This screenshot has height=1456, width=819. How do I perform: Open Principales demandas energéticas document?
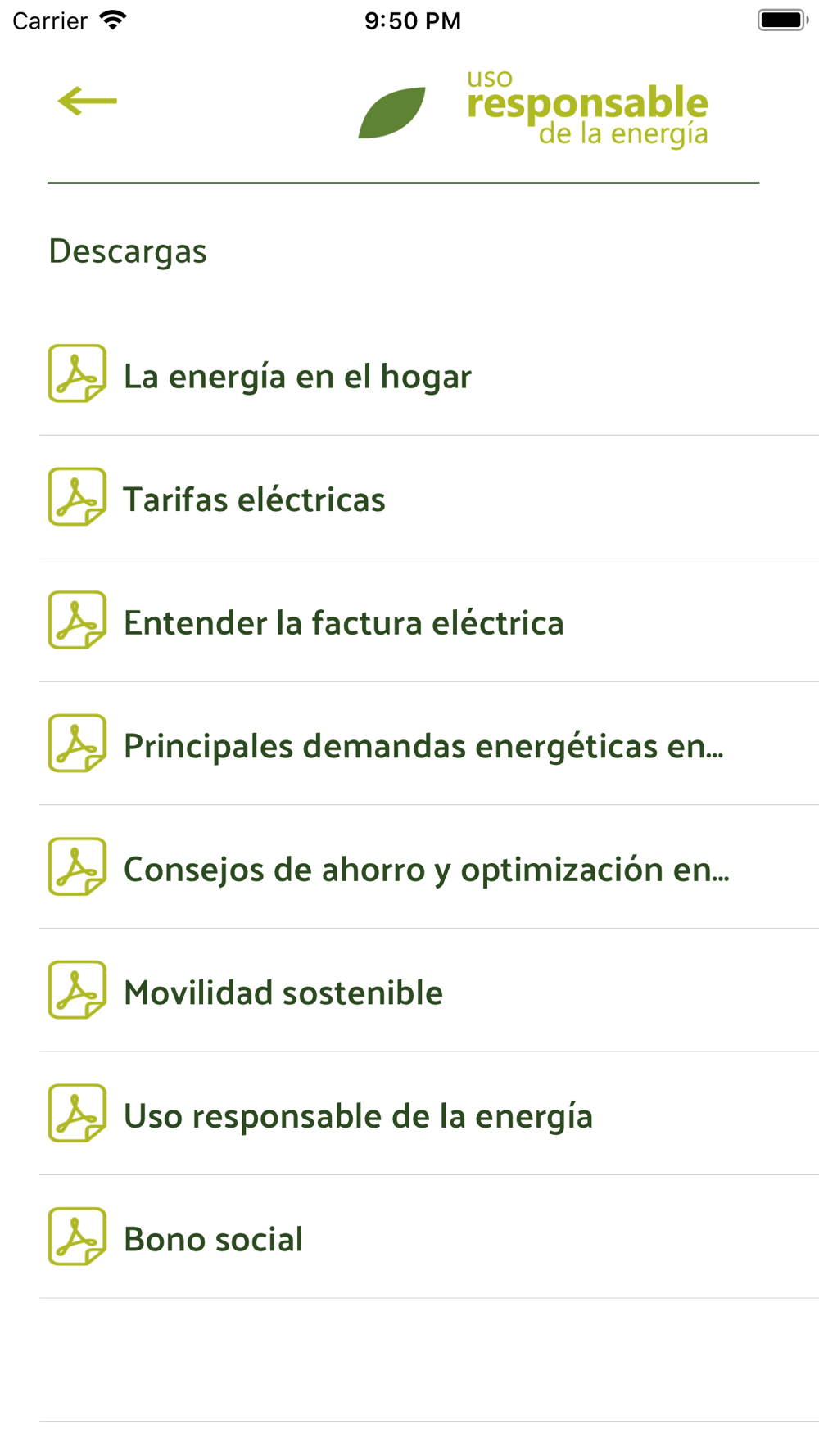click(429, 744)
